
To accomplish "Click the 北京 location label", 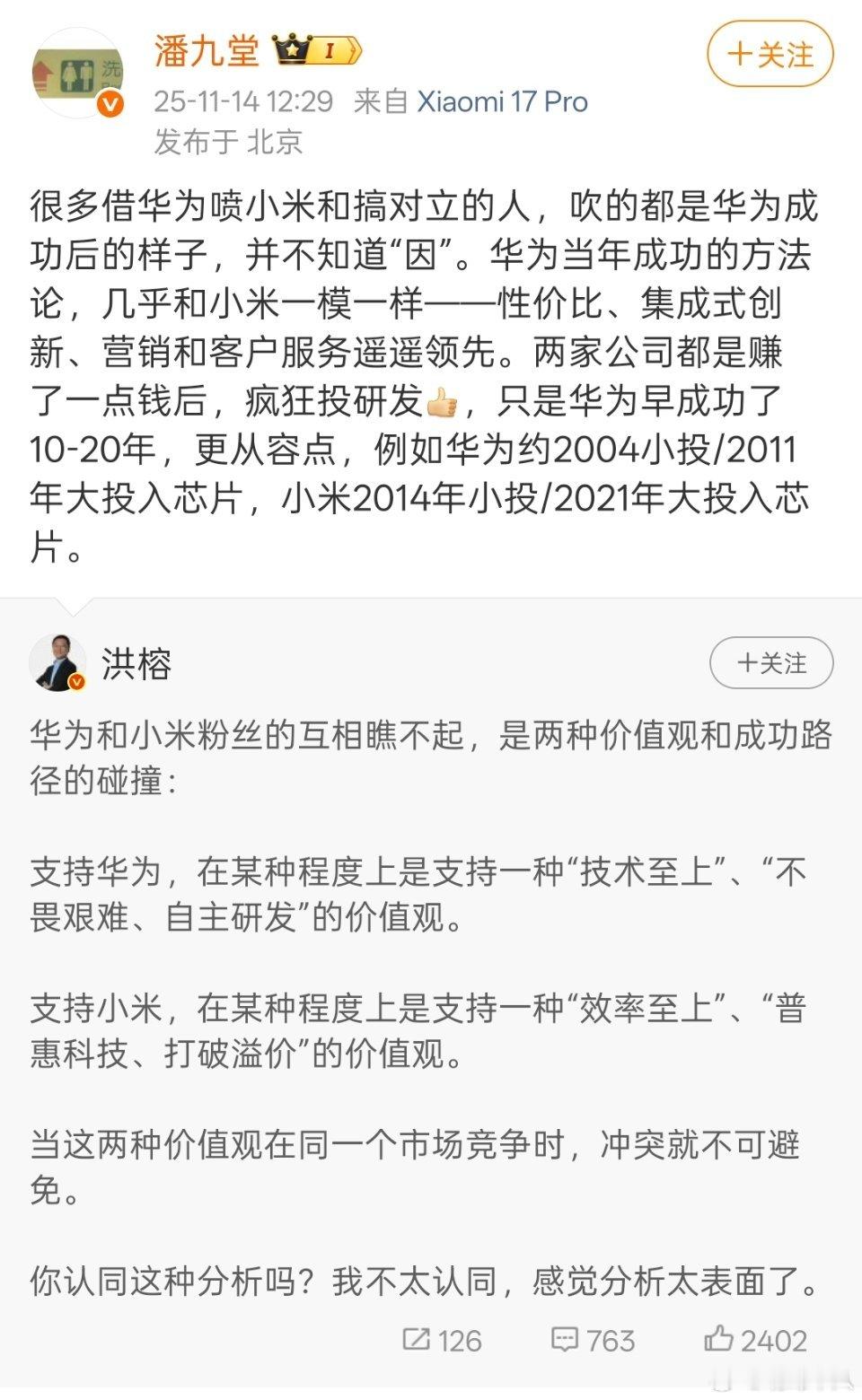I will (275, 139).
